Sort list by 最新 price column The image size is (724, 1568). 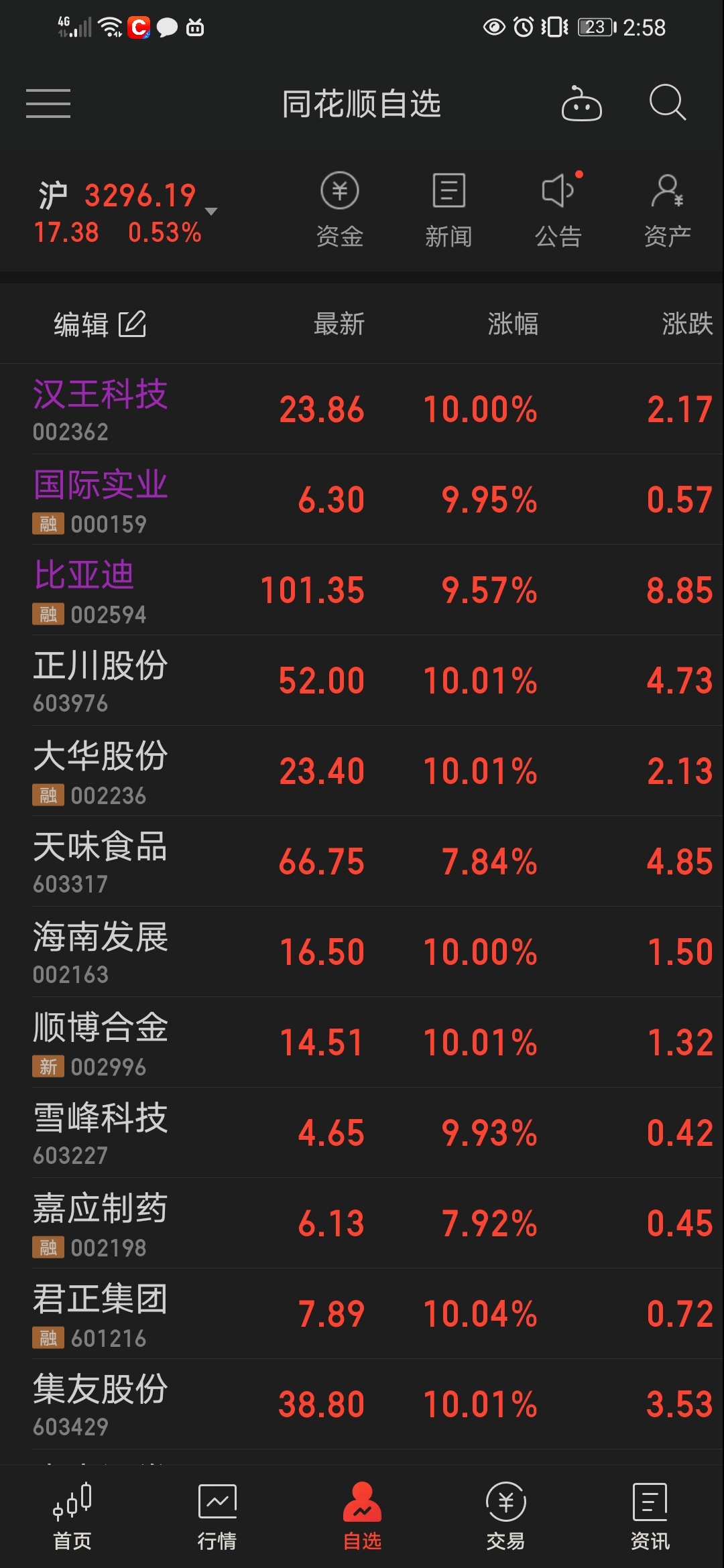pyautogui.click(x=339, y=324)
